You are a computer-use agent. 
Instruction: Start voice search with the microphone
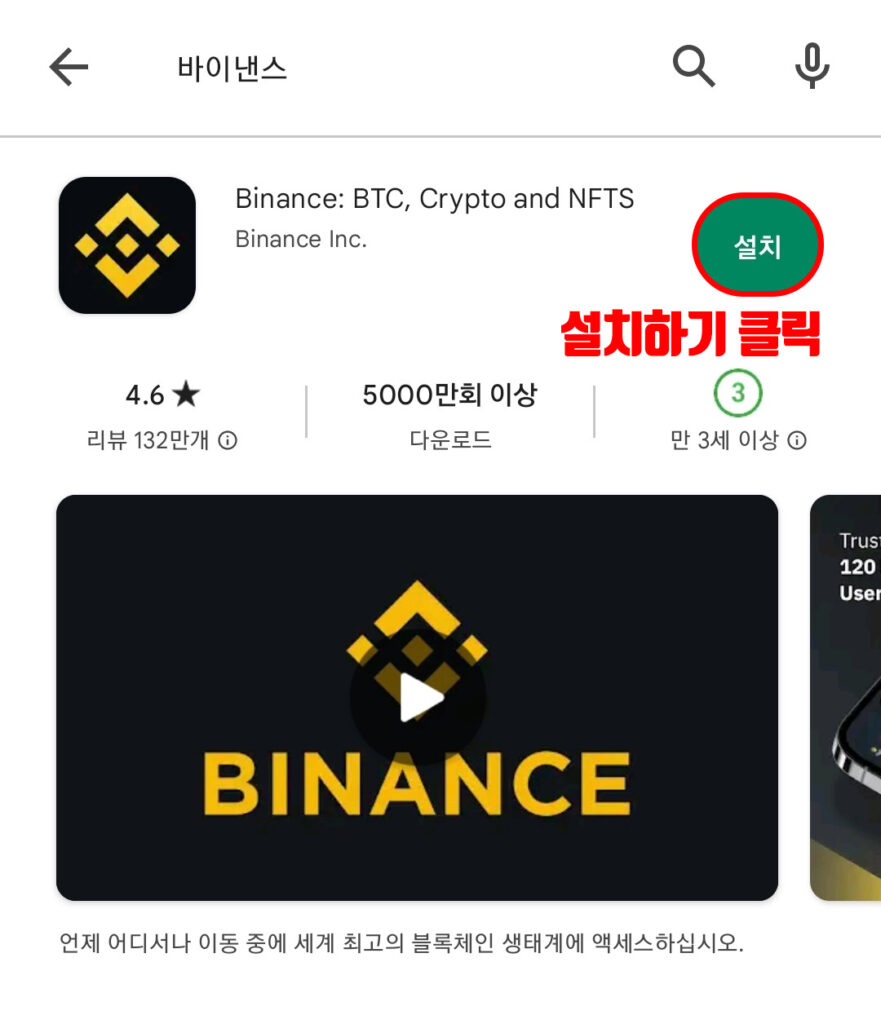coord(812,67)
